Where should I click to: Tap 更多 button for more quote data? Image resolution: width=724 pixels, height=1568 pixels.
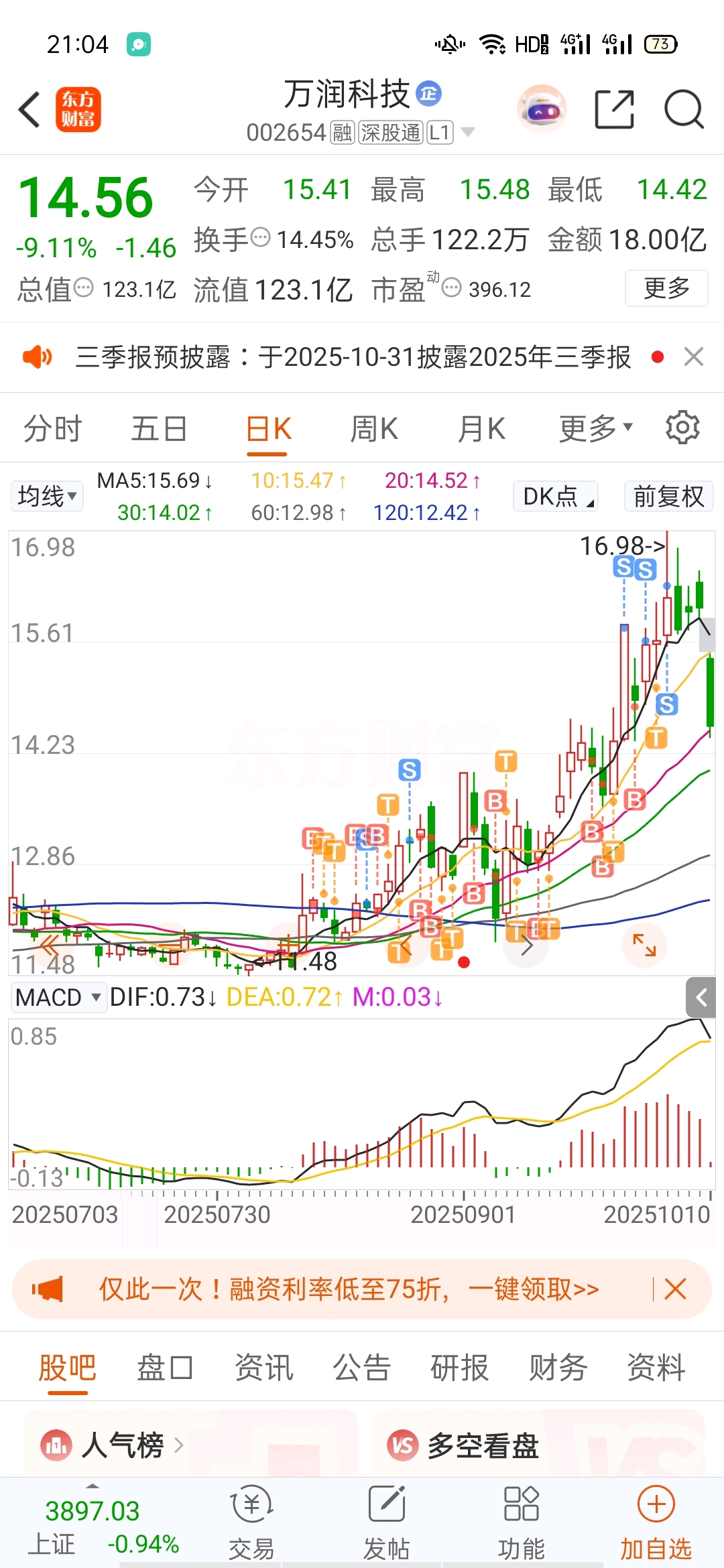(666, 288)
